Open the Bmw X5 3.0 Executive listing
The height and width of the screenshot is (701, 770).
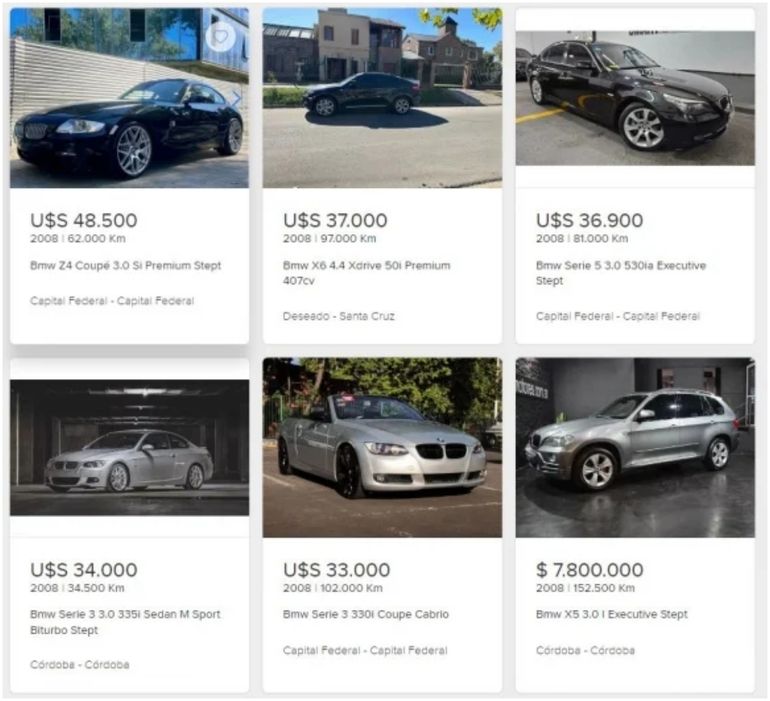pos(612,614)
